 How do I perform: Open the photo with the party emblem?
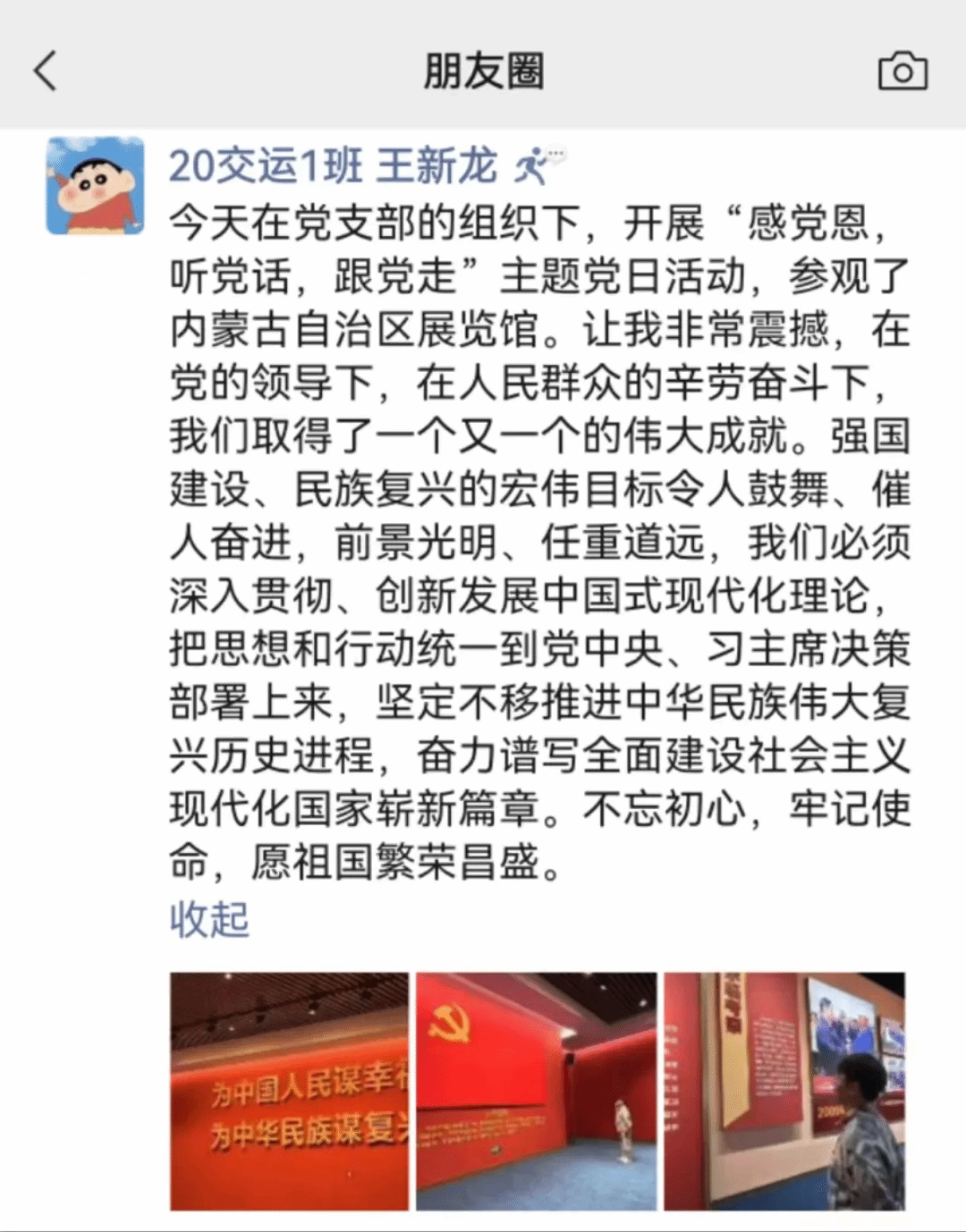(537, 1091)
